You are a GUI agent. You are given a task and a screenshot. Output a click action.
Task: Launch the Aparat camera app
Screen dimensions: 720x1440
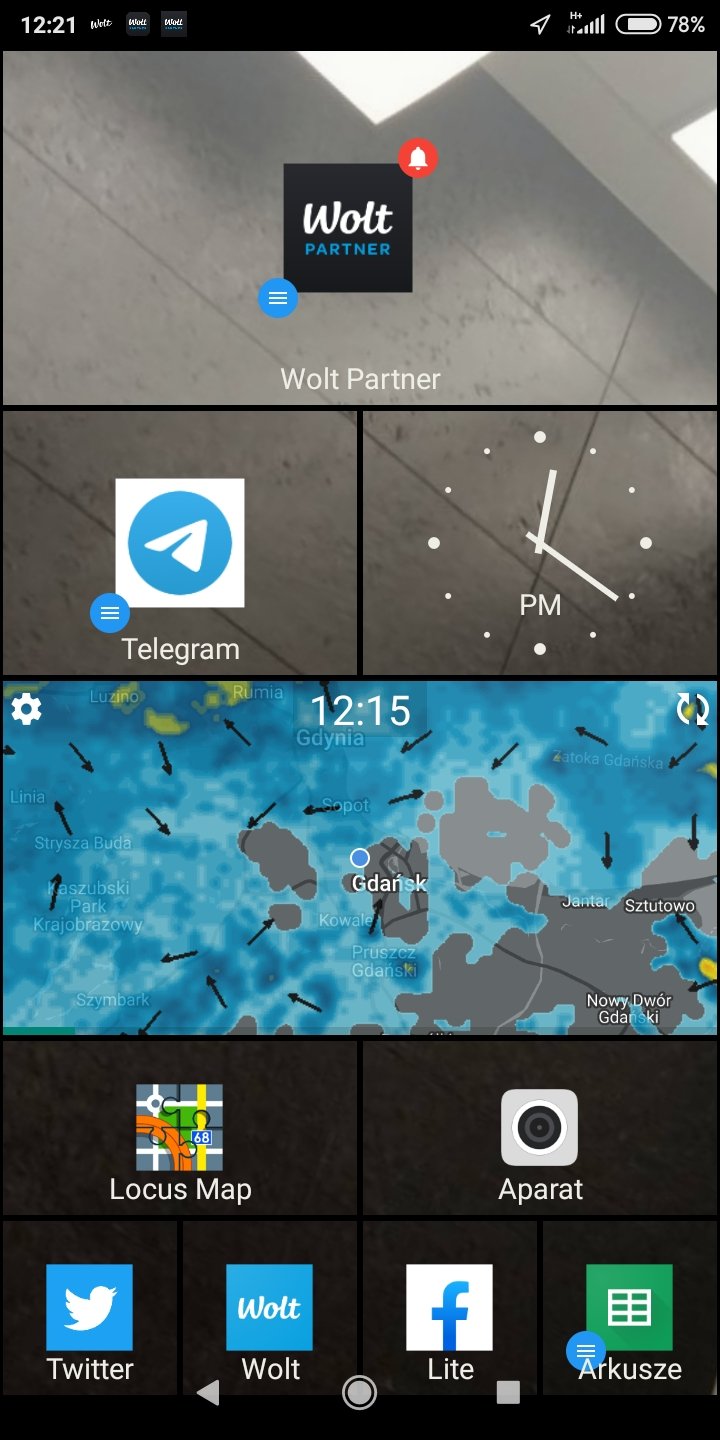[540, 1128]
